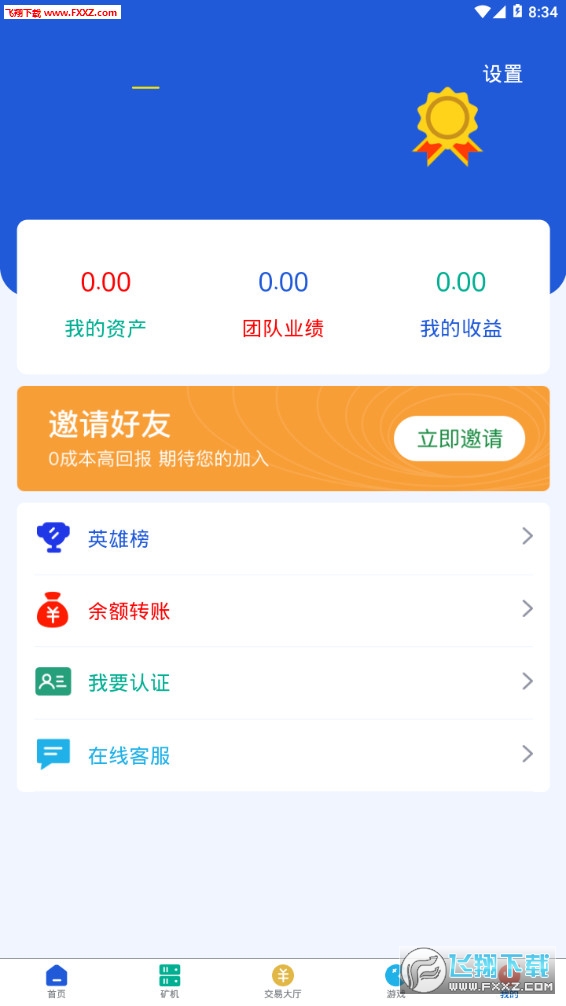
Task: View 我的收益 details
Action: point(461,305)
